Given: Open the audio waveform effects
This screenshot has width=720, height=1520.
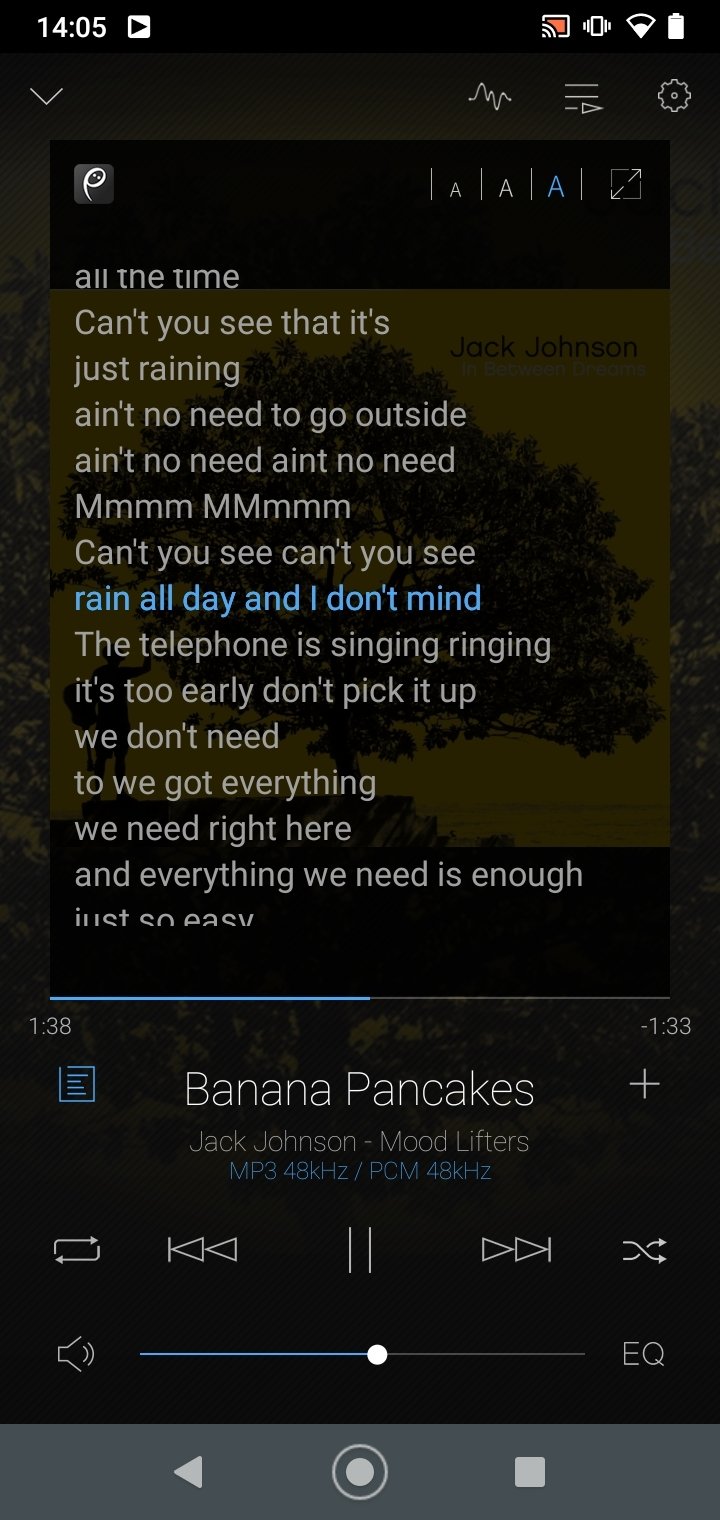Looking at the screenshot, I should (x=490, y=97).
